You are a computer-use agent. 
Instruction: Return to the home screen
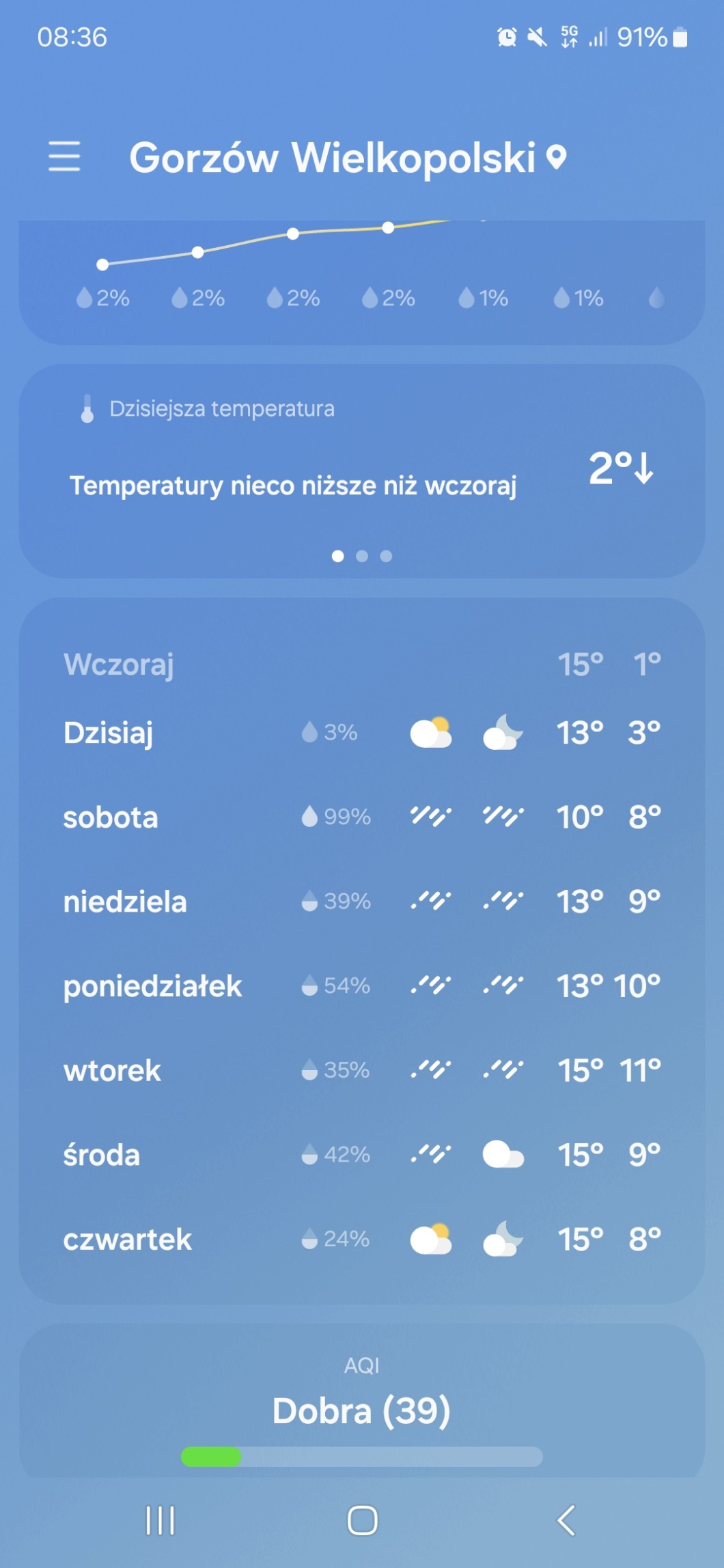[x=362, y=1520]
